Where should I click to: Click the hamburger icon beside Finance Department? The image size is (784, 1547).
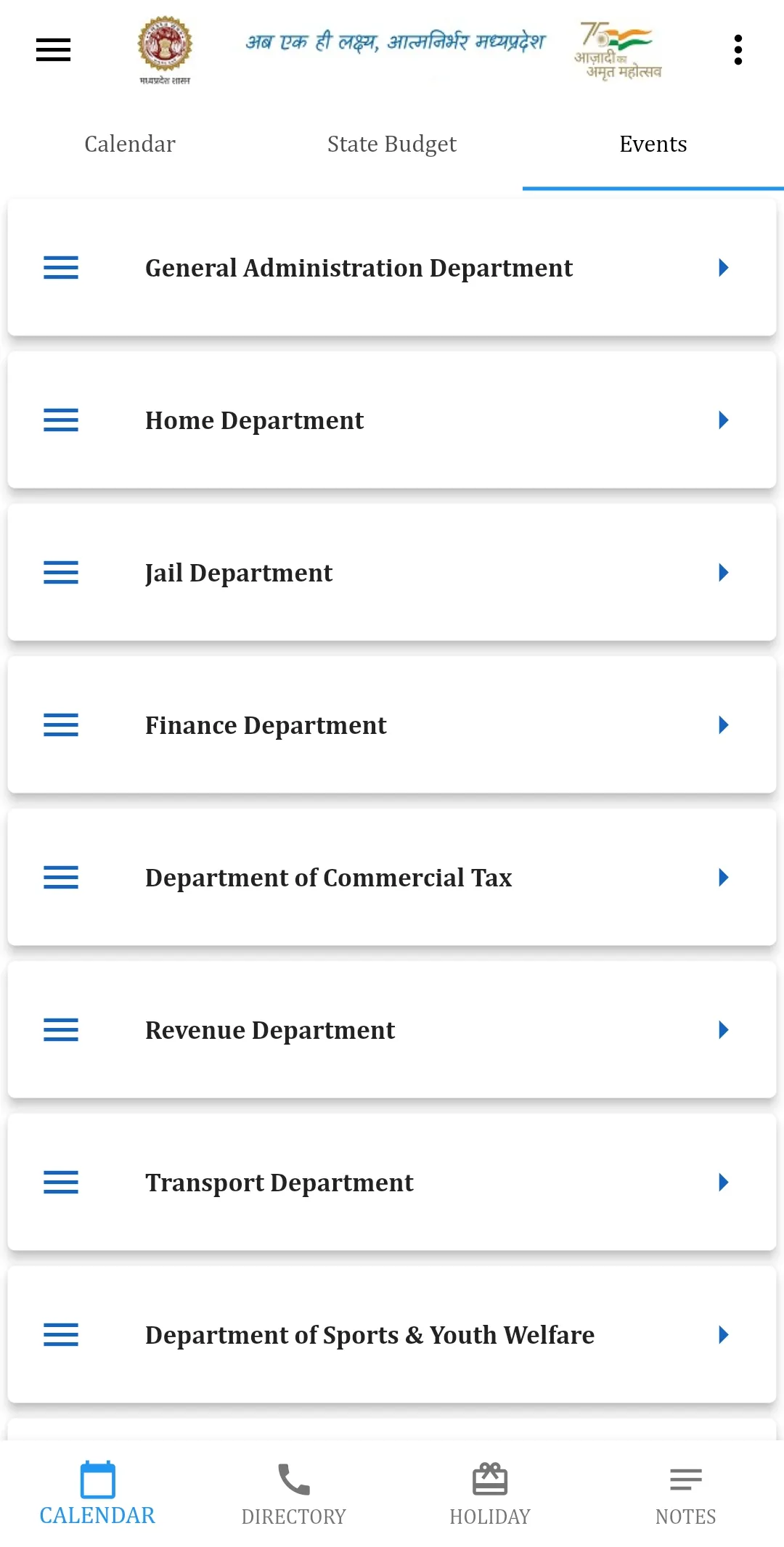coord(60,724)
